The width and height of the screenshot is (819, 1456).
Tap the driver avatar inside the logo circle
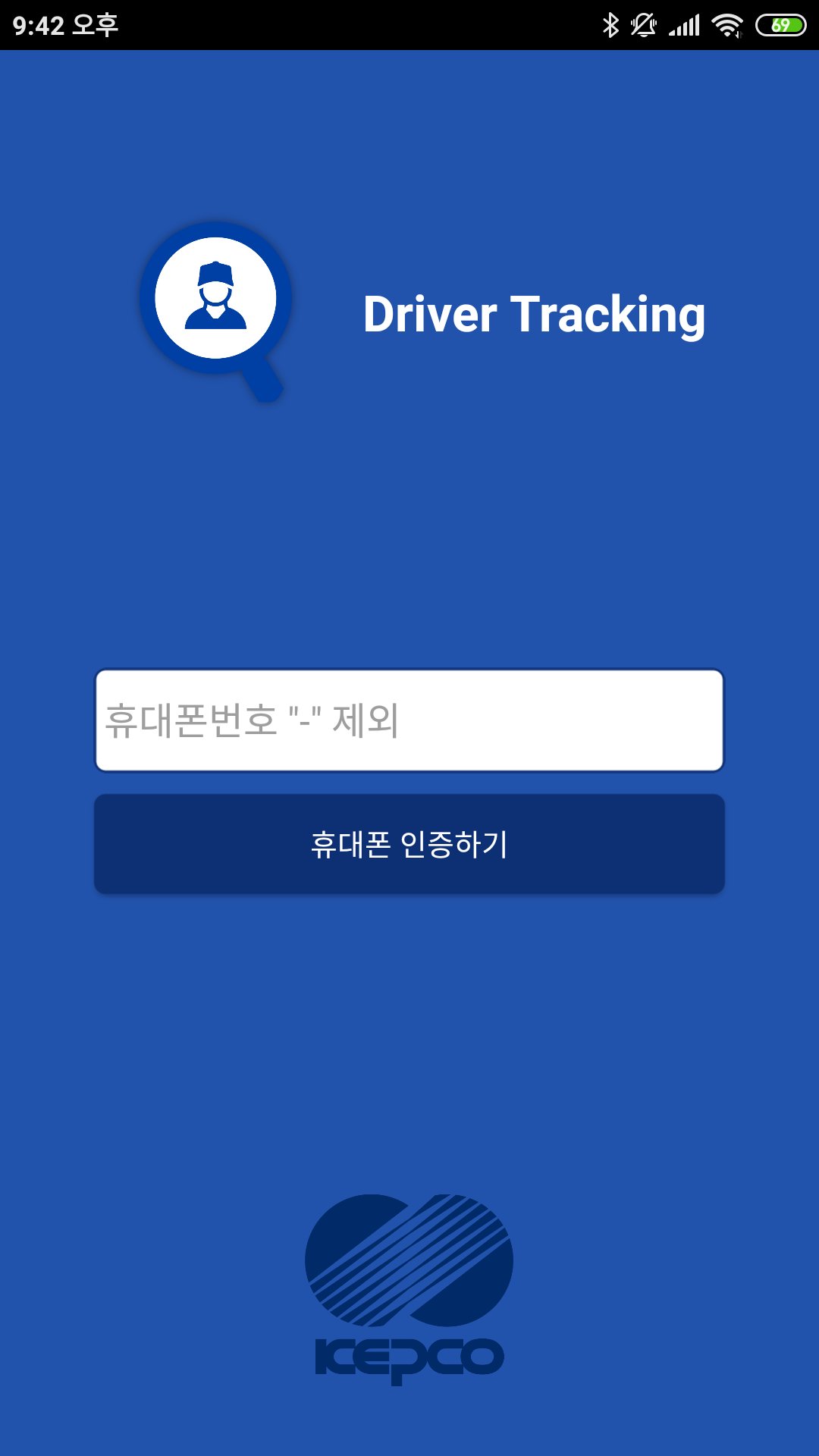click(215, 296)
